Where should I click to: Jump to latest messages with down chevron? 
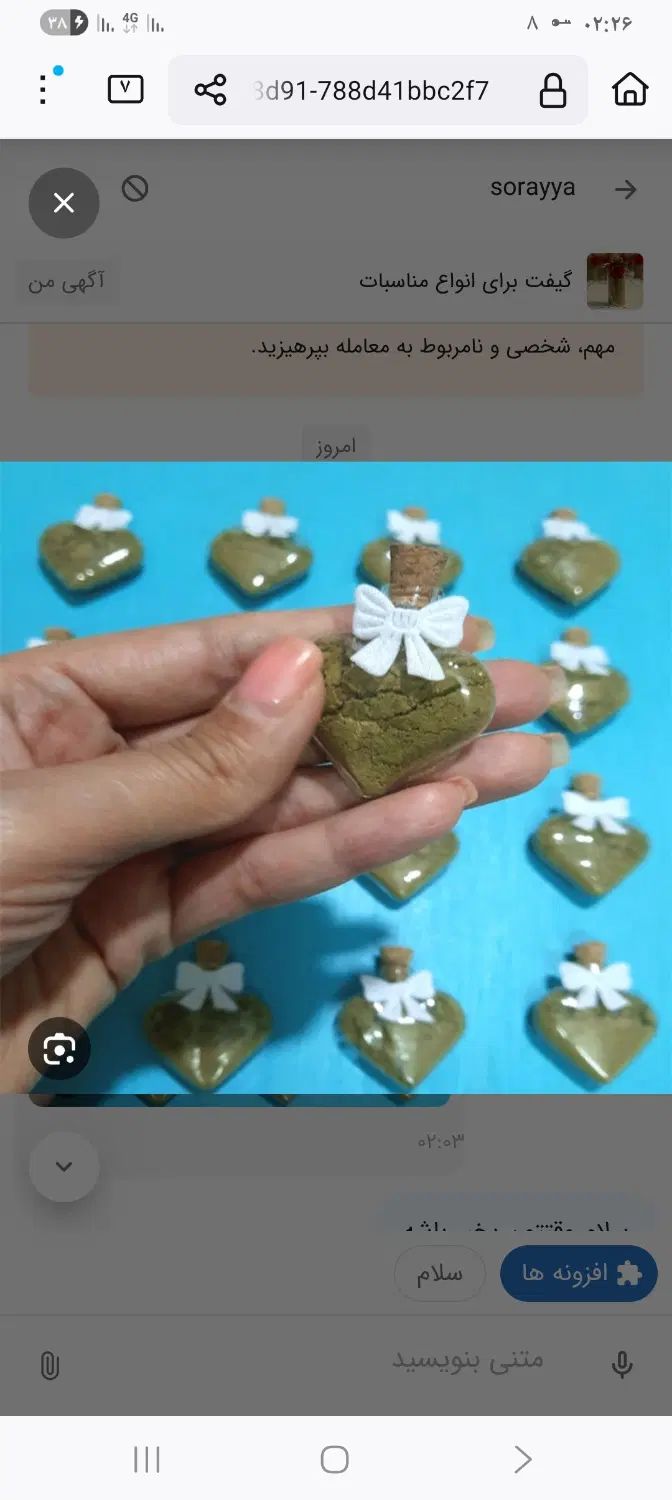(x=64, y=1166)
